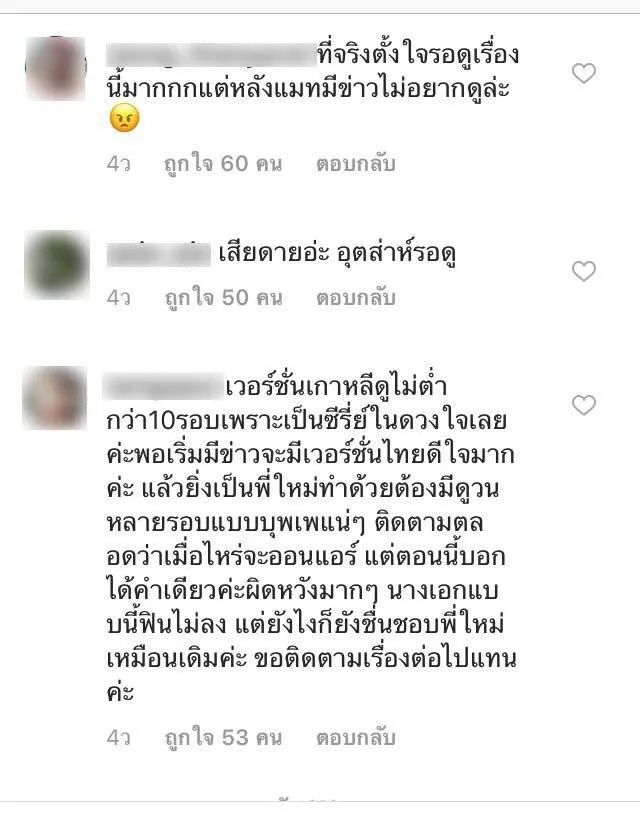Reply to the comment with 53 likes
Viewport: 640px width, 825px height.
pos(356,738)
